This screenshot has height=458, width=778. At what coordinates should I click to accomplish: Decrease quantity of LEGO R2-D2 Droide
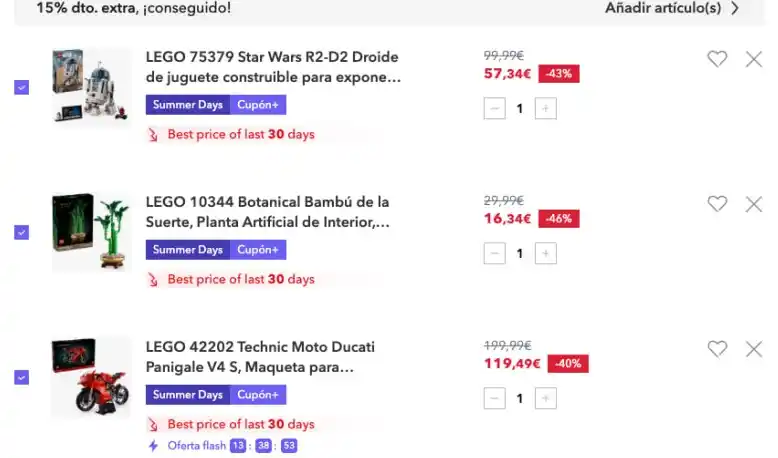coord(494,109)
